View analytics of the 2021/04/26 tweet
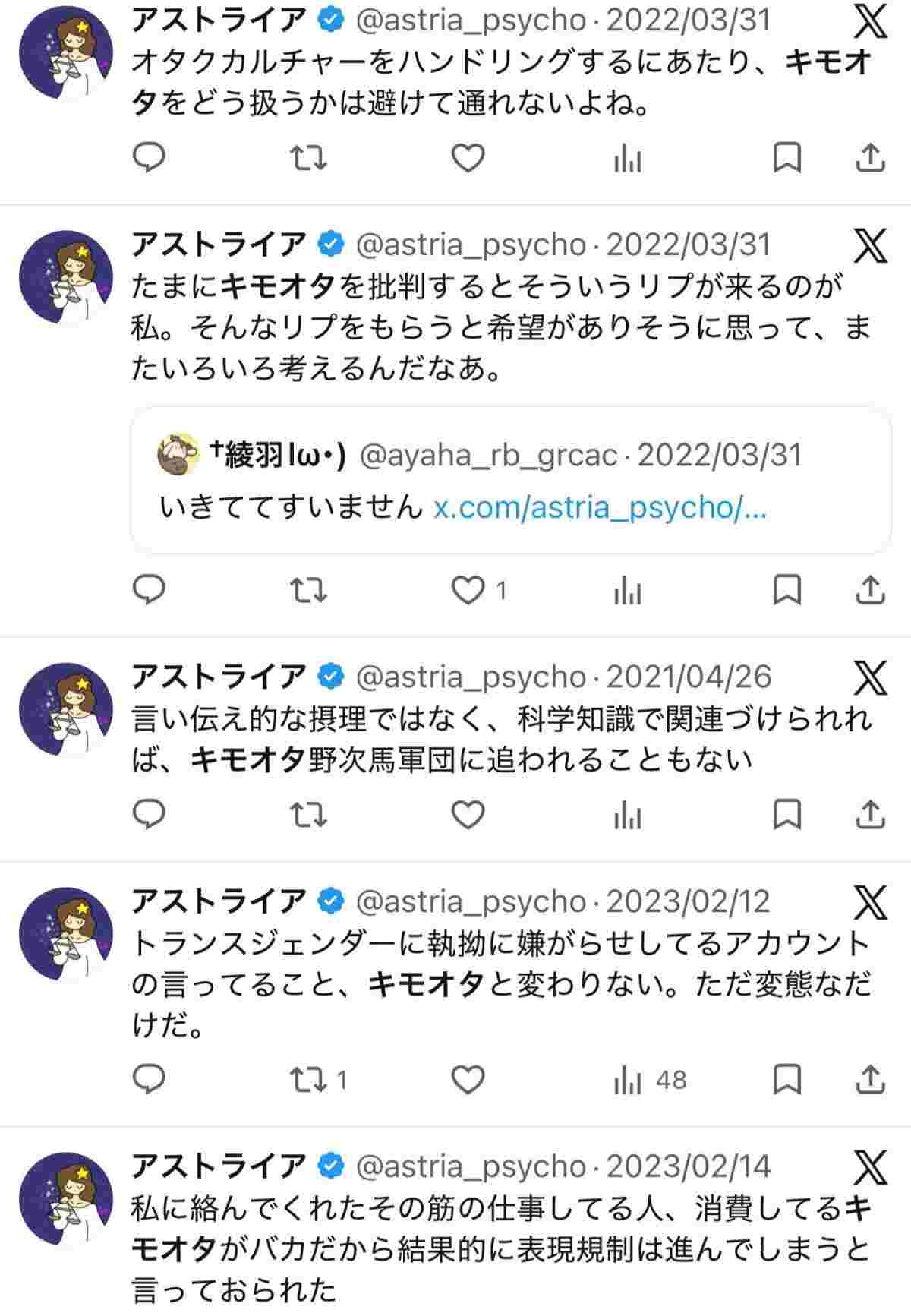 627,815
